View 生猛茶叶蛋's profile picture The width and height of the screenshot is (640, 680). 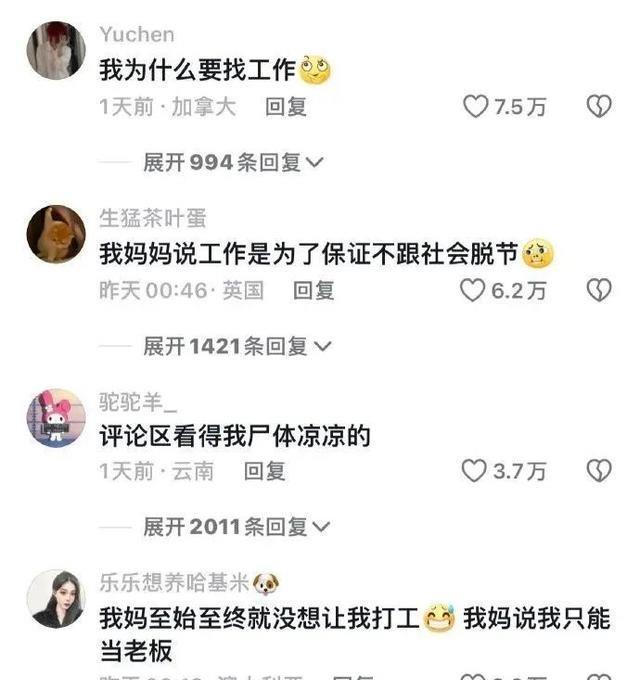56,233
